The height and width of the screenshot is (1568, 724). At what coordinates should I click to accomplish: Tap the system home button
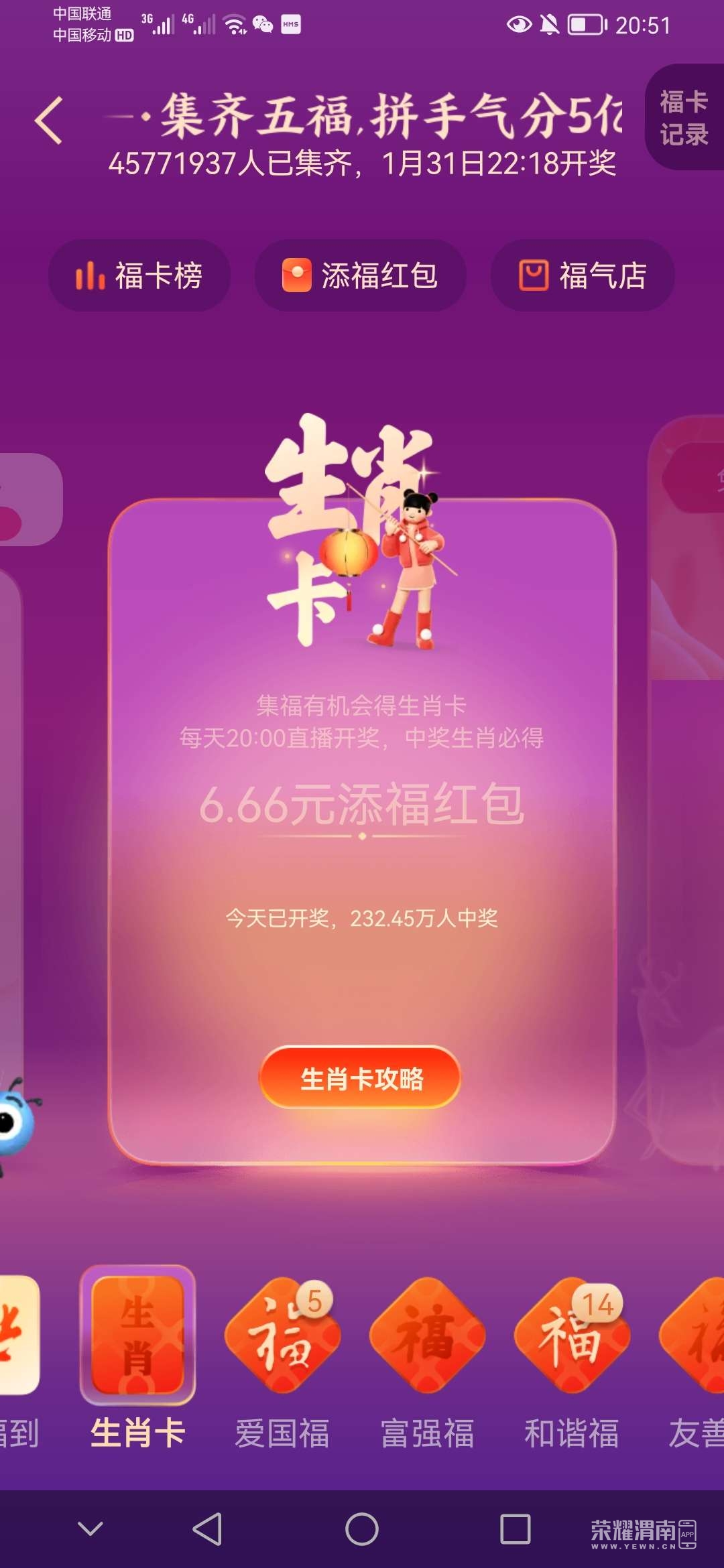coord(361,1528)
